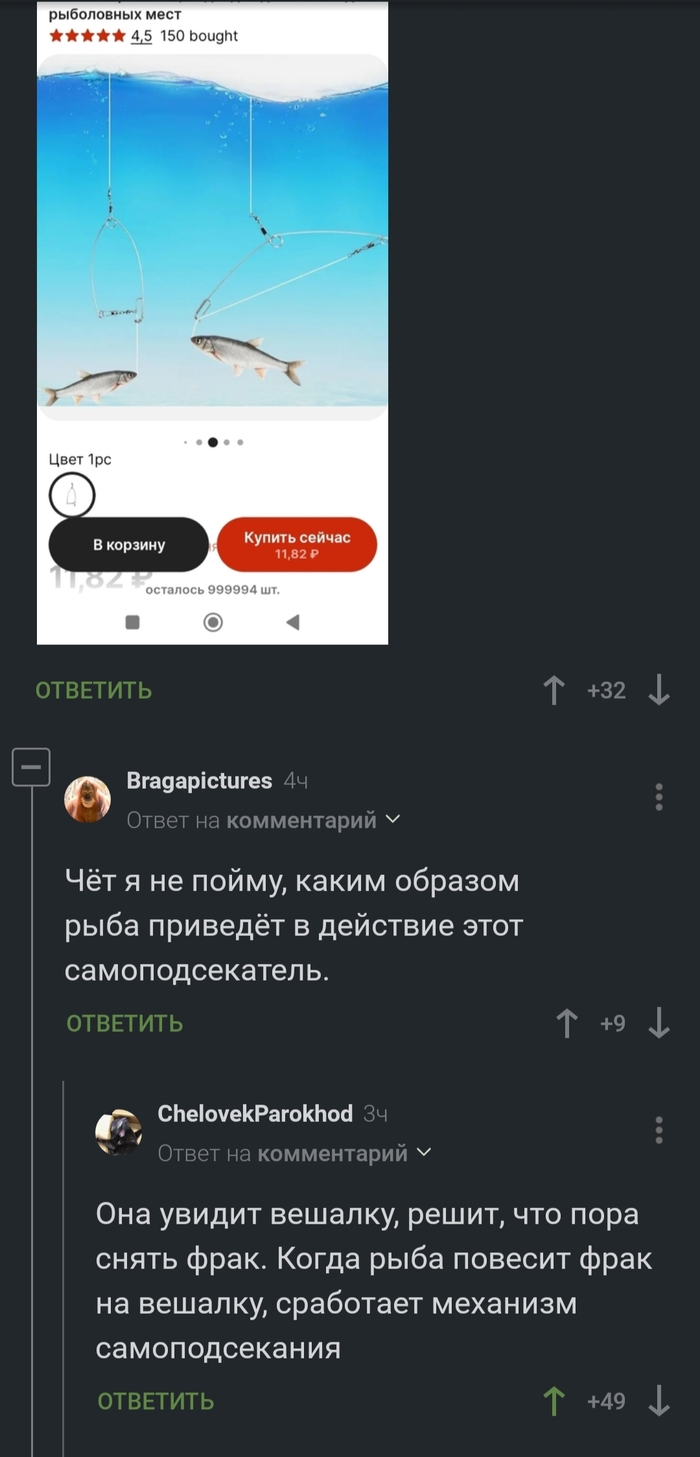Reply to ChelovekParokhod comment
The image size is (700, 1457).
[x=156, y=1401]
